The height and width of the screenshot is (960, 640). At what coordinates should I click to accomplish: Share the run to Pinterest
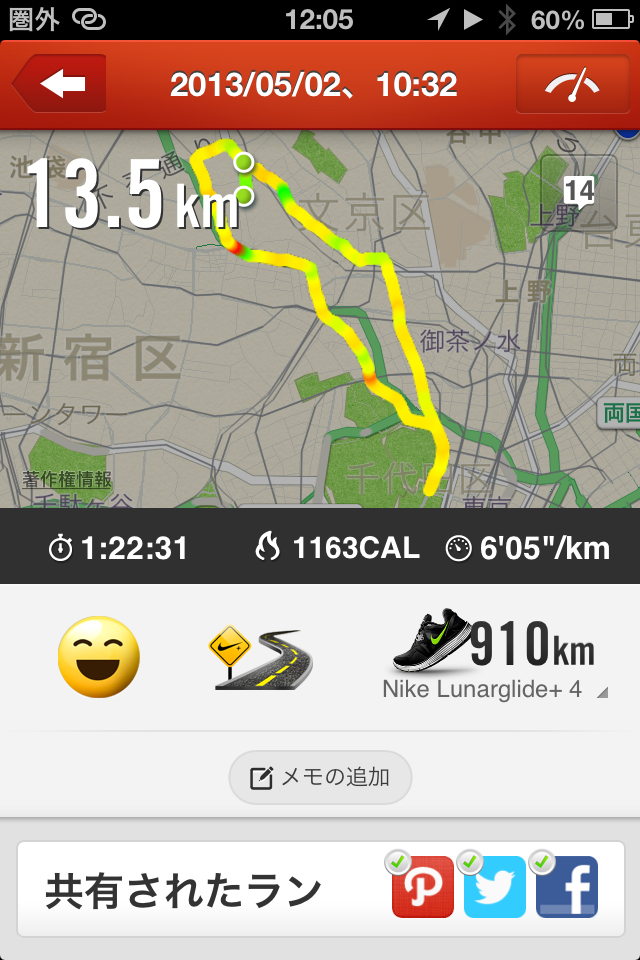pos(422,887)
